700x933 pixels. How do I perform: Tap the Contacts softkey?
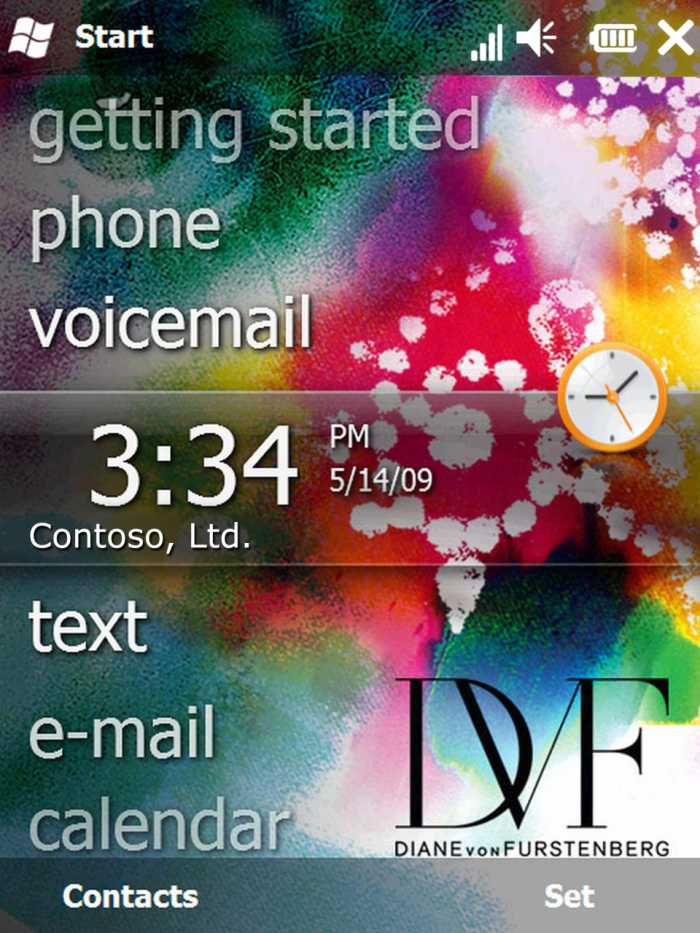coord(130,896)
